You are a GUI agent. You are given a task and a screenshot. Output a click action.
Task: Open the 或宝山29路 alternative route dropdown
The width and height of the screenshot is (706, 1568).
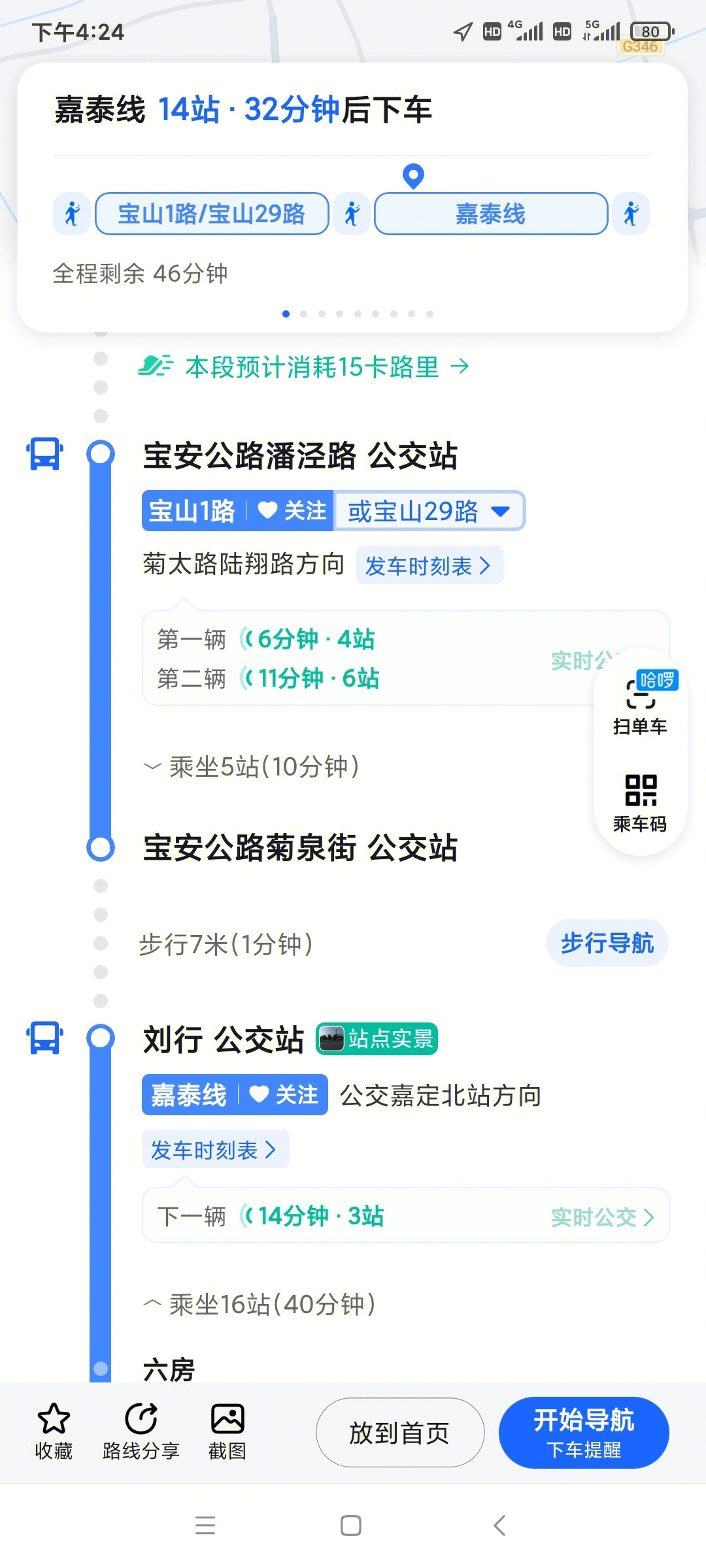[429, 511]
